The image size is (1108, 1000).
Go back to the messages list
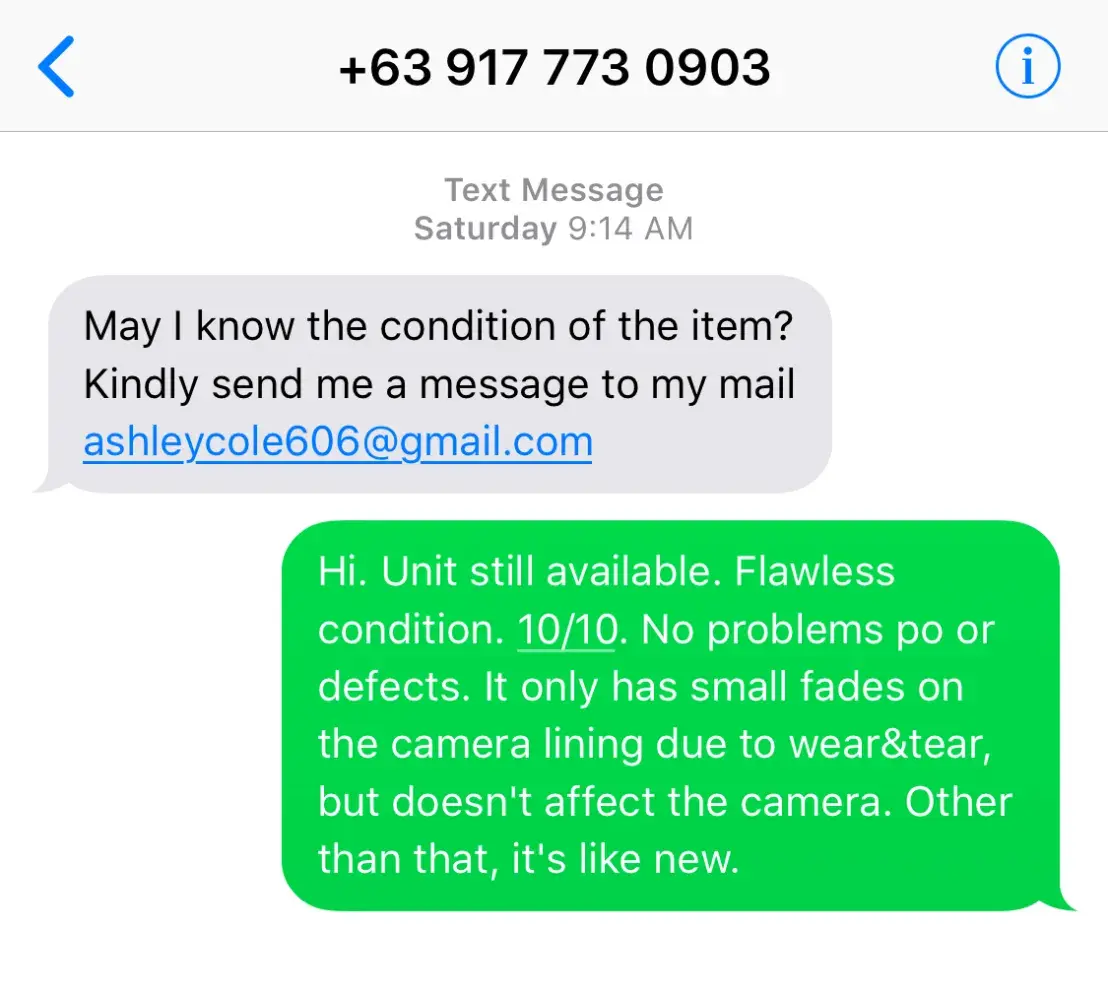tap(56, 67)
